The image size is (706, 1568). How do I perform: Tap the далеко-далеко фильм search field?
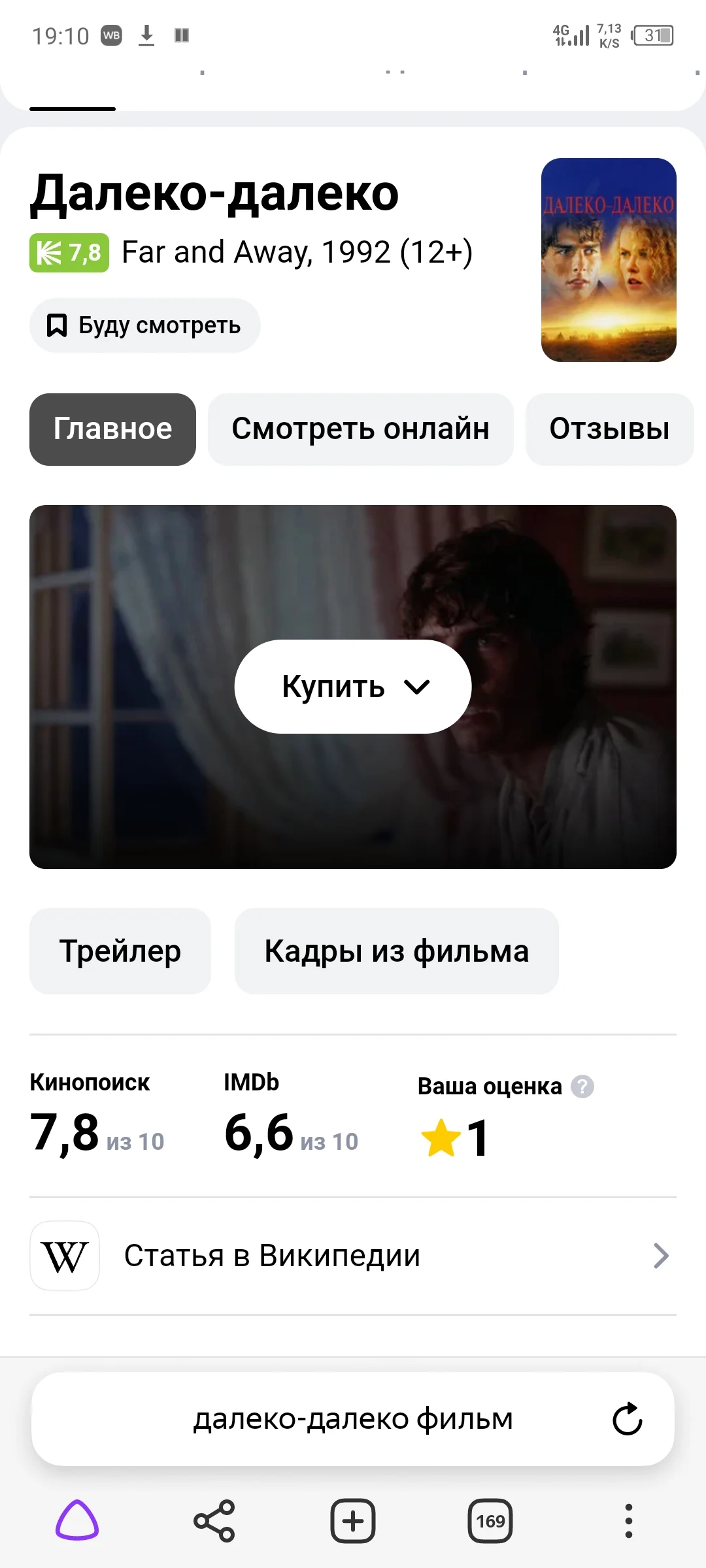(327, 1419)
